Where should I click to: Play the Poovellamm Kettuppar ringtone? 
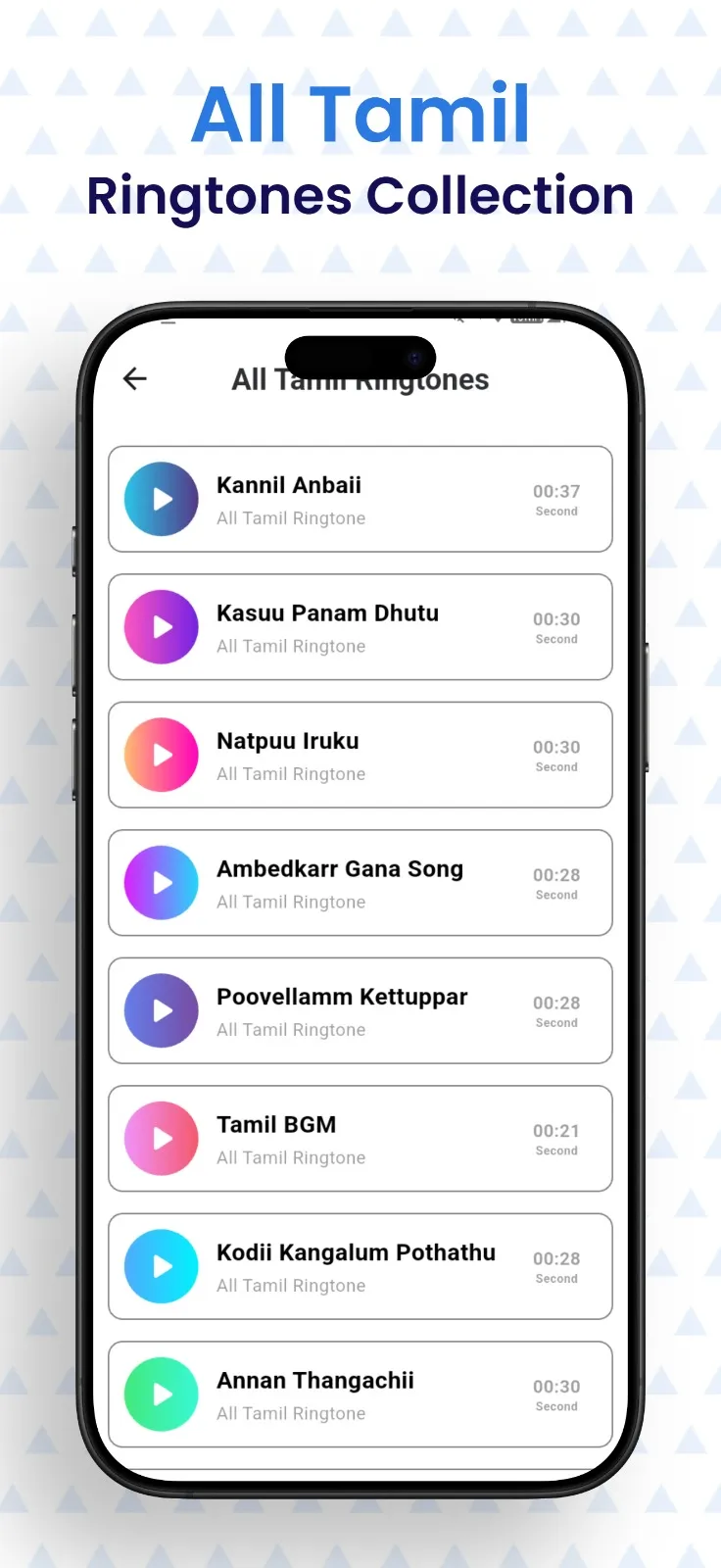coord(161,1010)
